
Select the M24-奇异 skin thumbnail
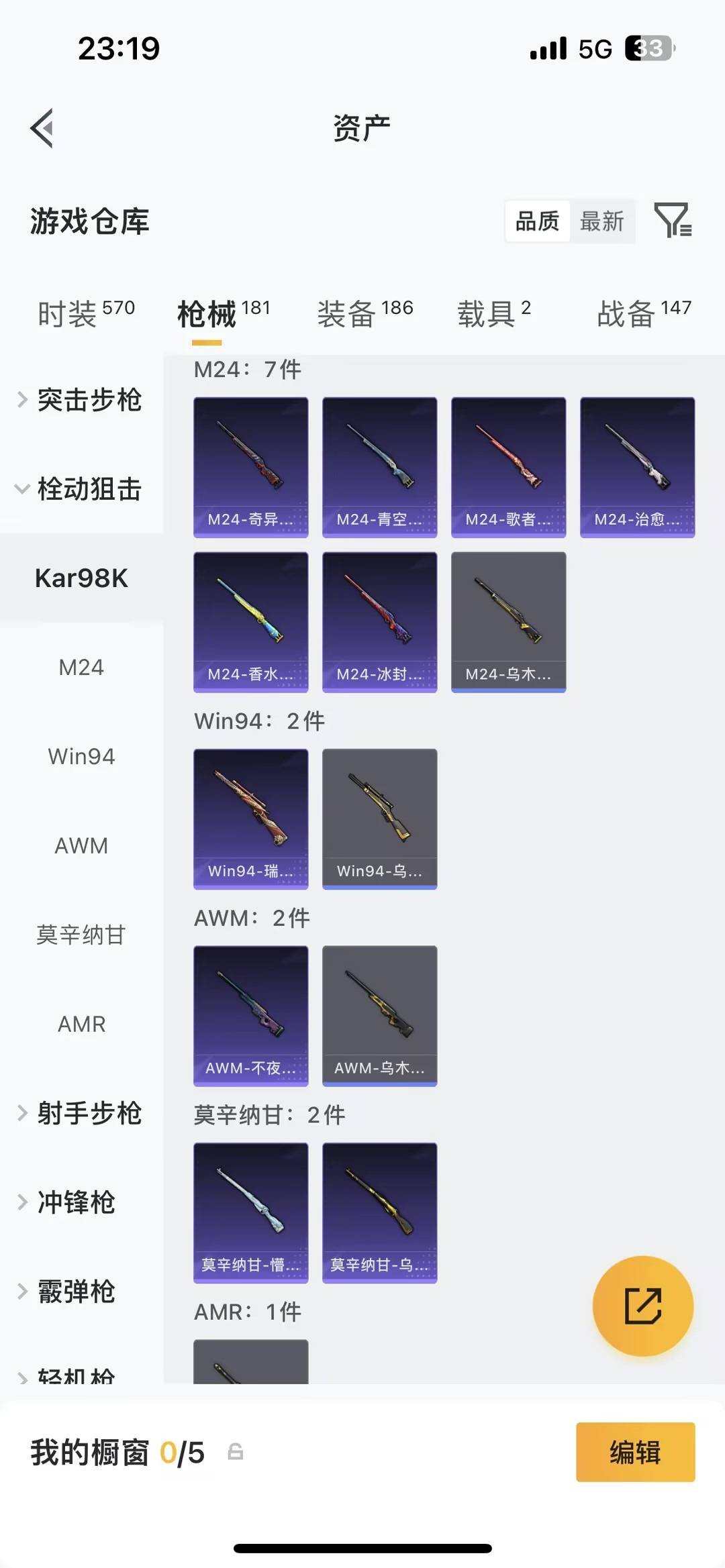250,465
